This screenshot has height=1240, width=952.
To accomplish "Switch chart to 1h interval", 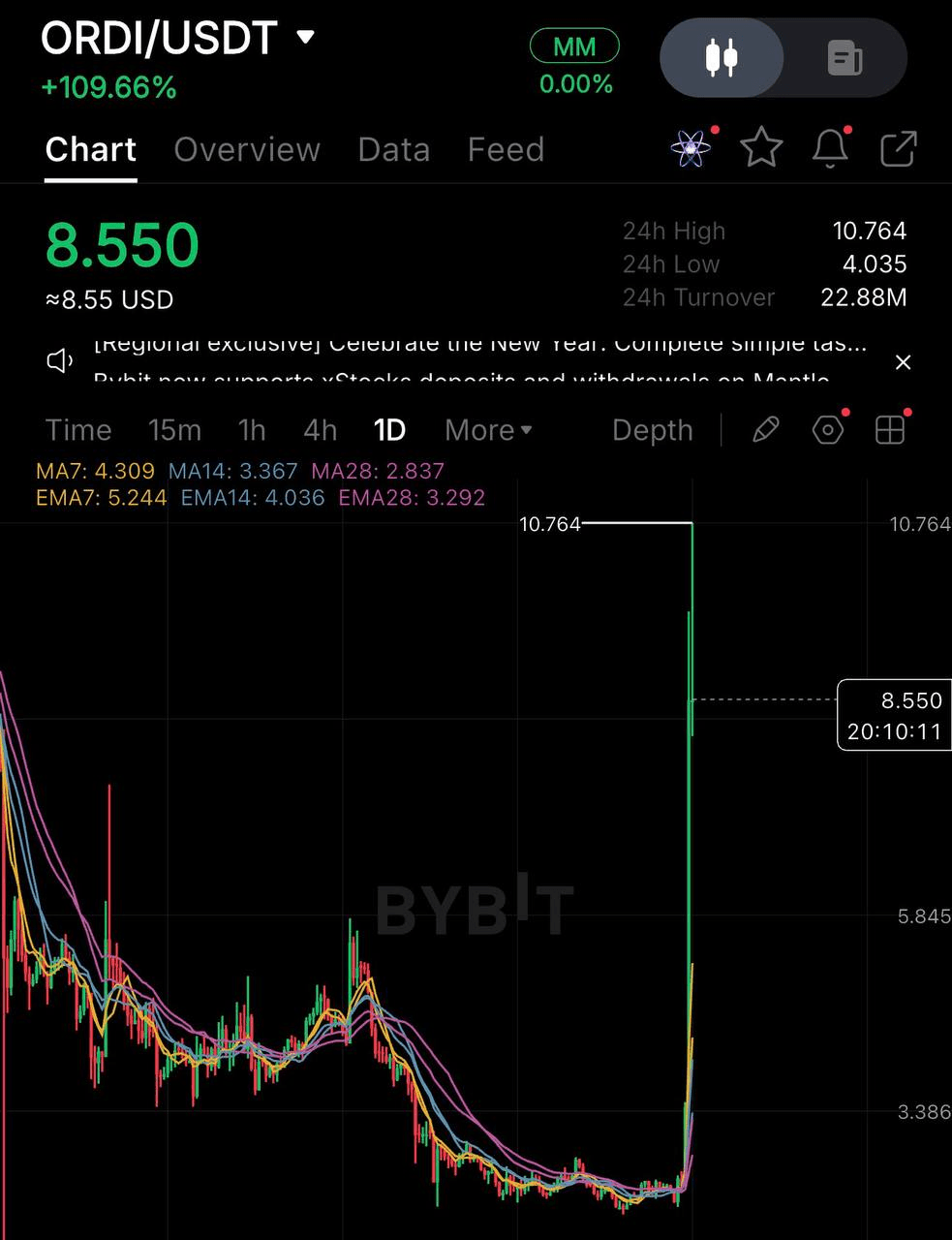I will point(252,429).
